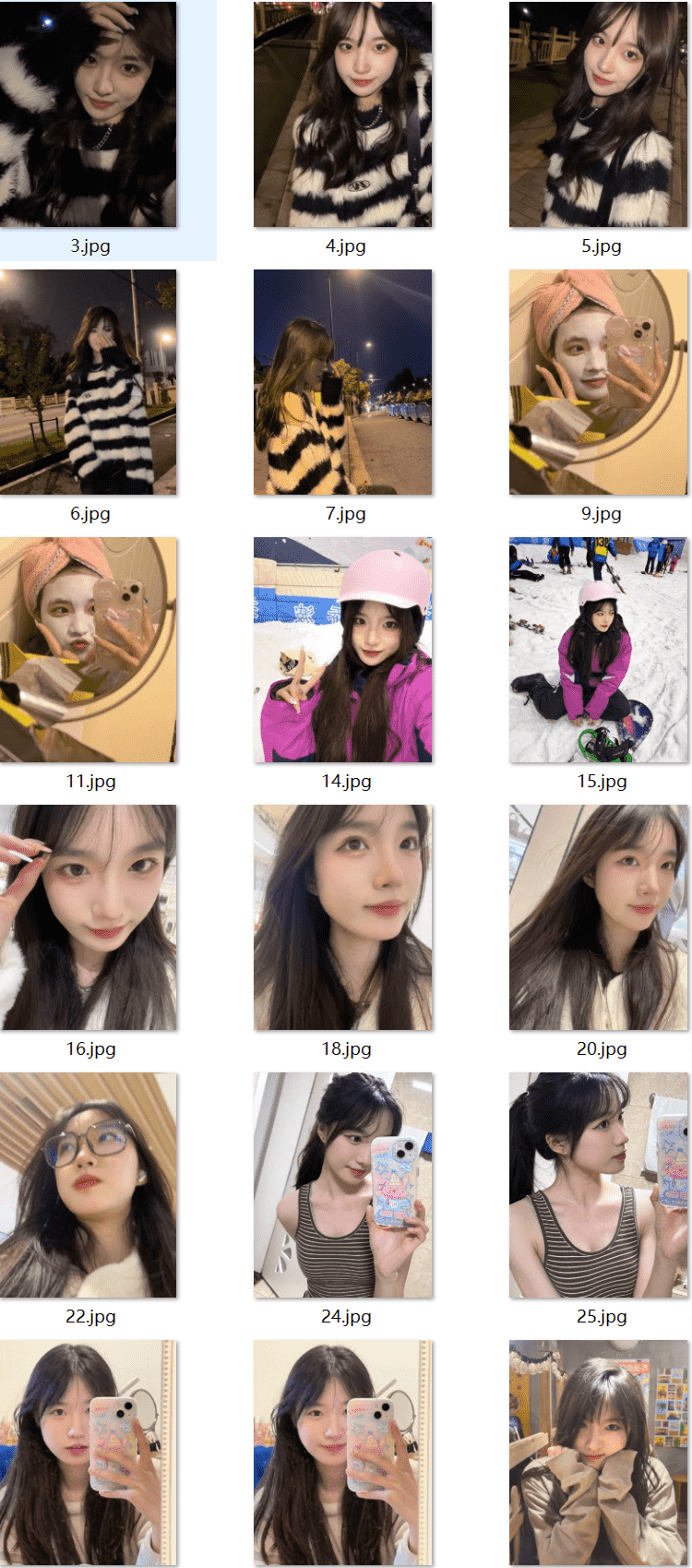Viewport: 692px width, 1568px height.
Task: Select the photo 22.jpg
Action: click(89, 1185)
